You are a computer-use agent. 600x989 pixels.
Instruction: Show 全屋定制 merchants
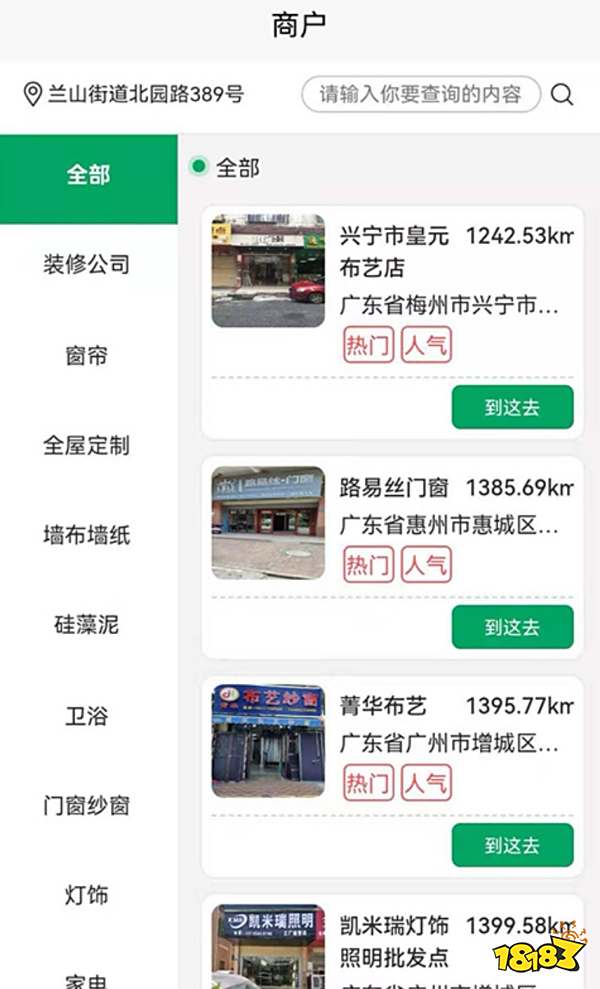[x=88, y=445]
